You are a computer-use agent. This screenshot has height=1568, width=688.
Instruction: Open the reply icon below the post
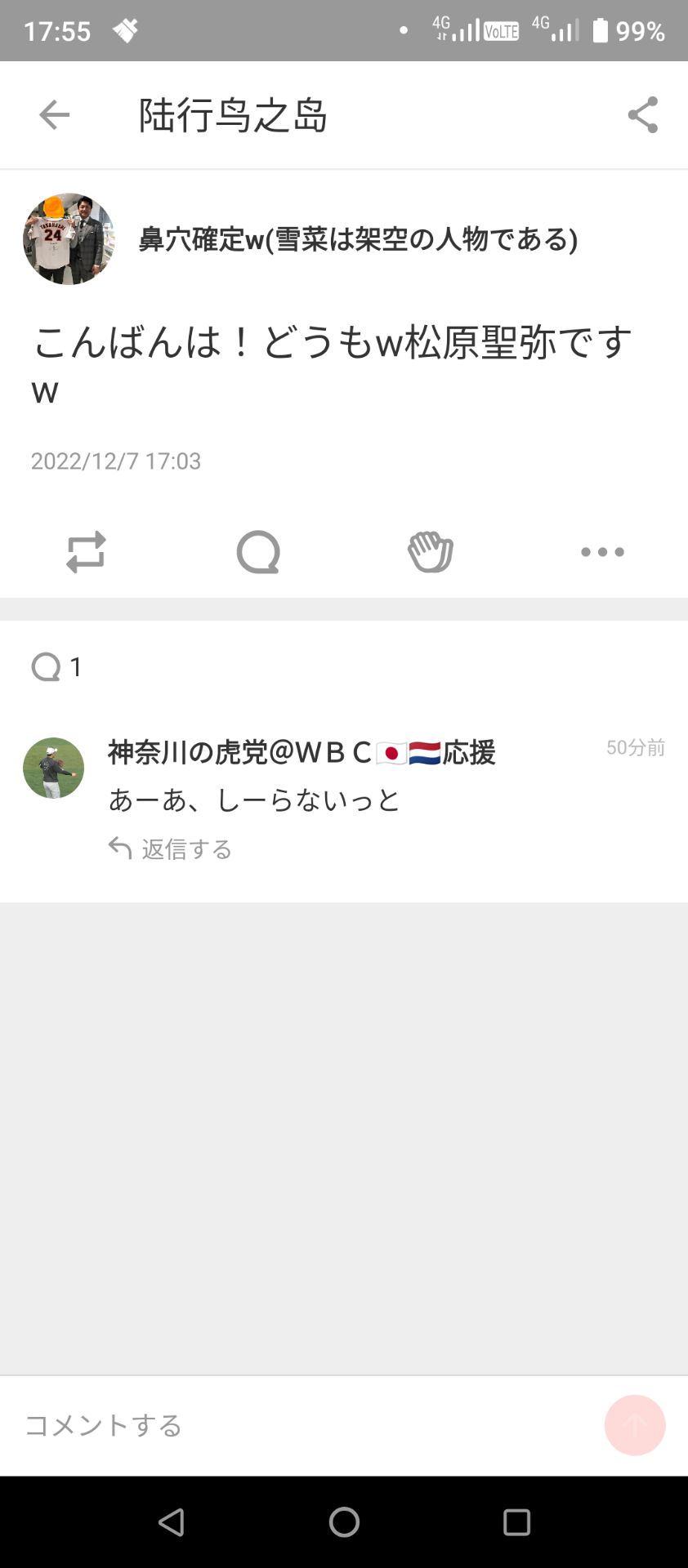(x=257, y=551)
